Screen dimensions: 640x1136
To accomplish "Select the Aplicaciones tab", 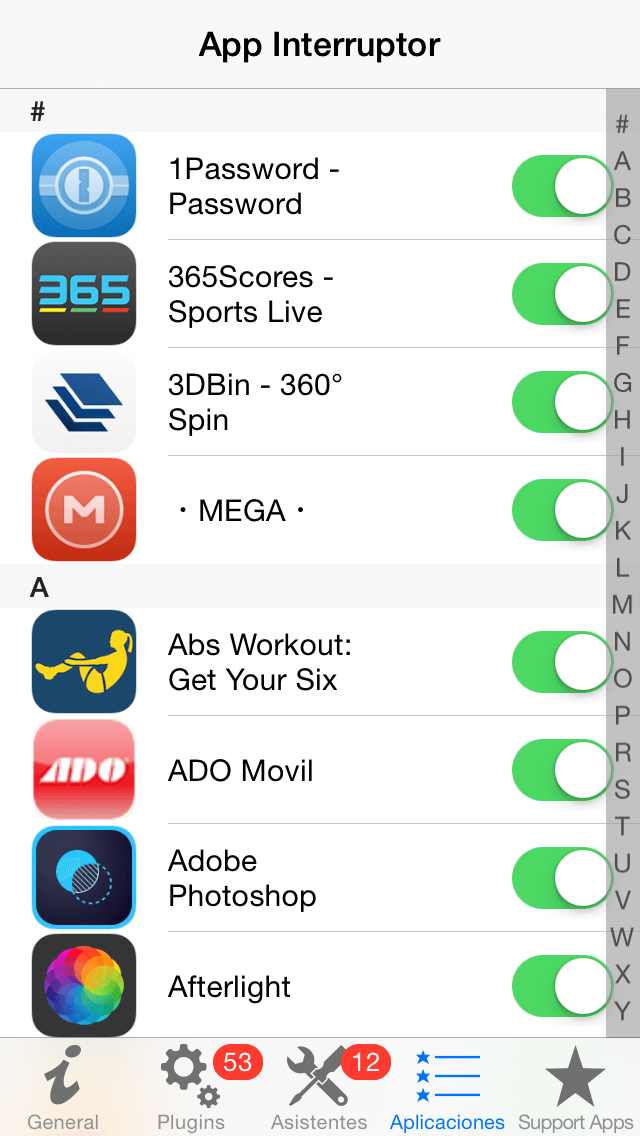I will [x=448, y=1088].
